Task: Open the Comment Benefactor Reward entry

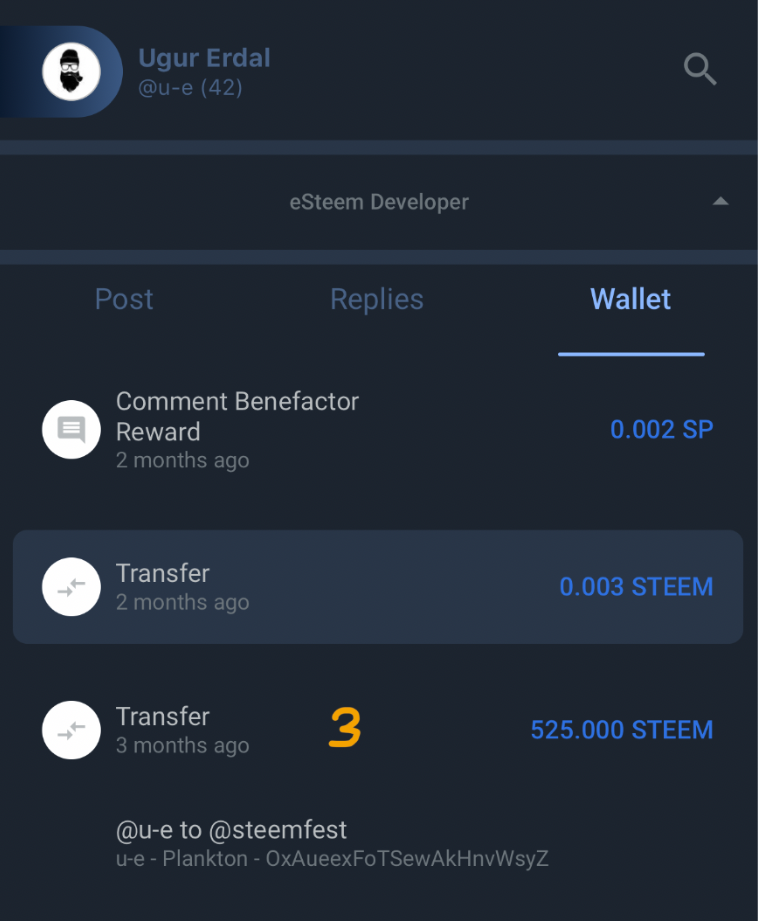Action: [x=377, y=430]
